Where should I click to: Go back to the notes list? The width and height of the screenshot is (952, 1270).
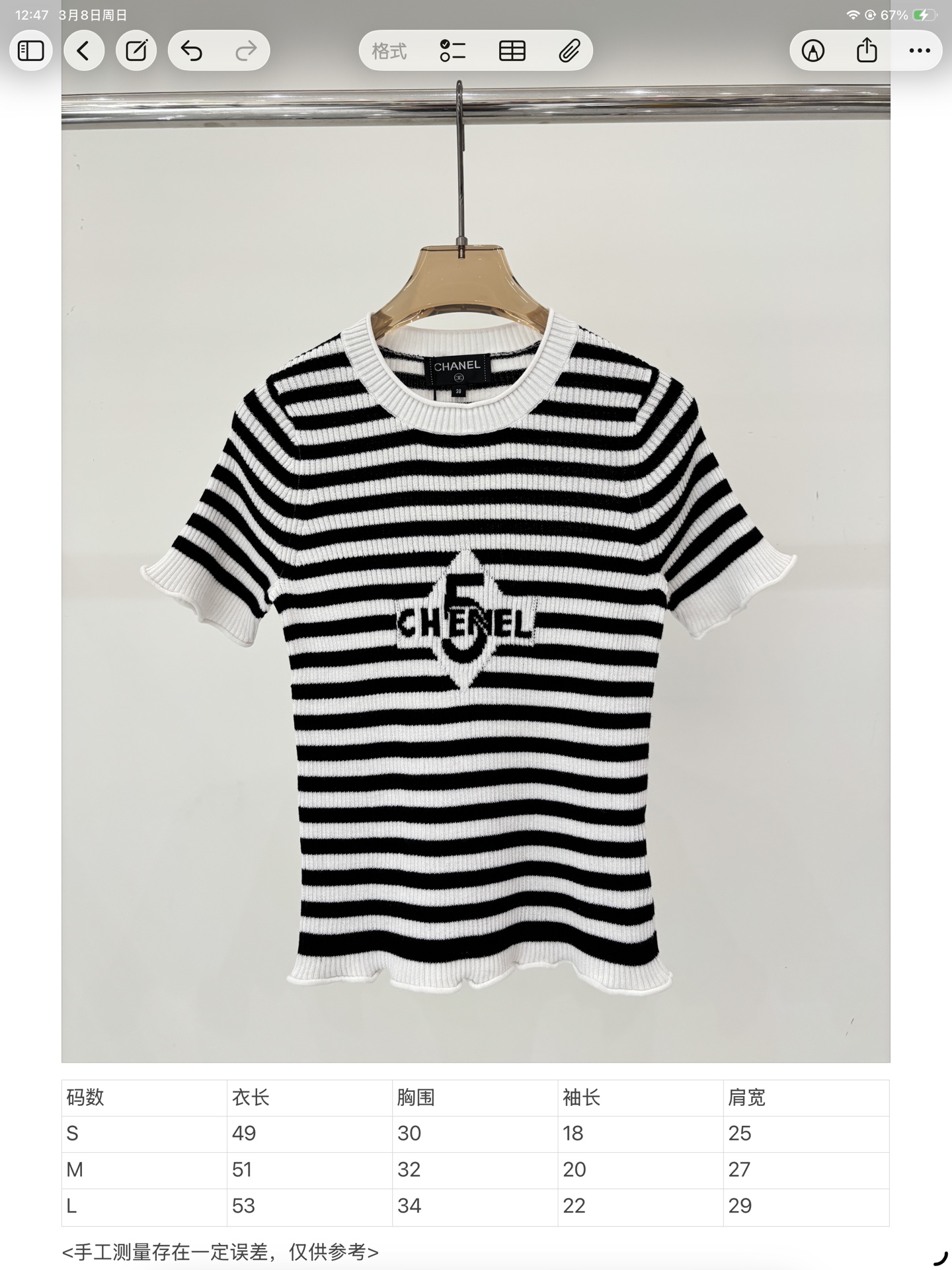(84, 51)
